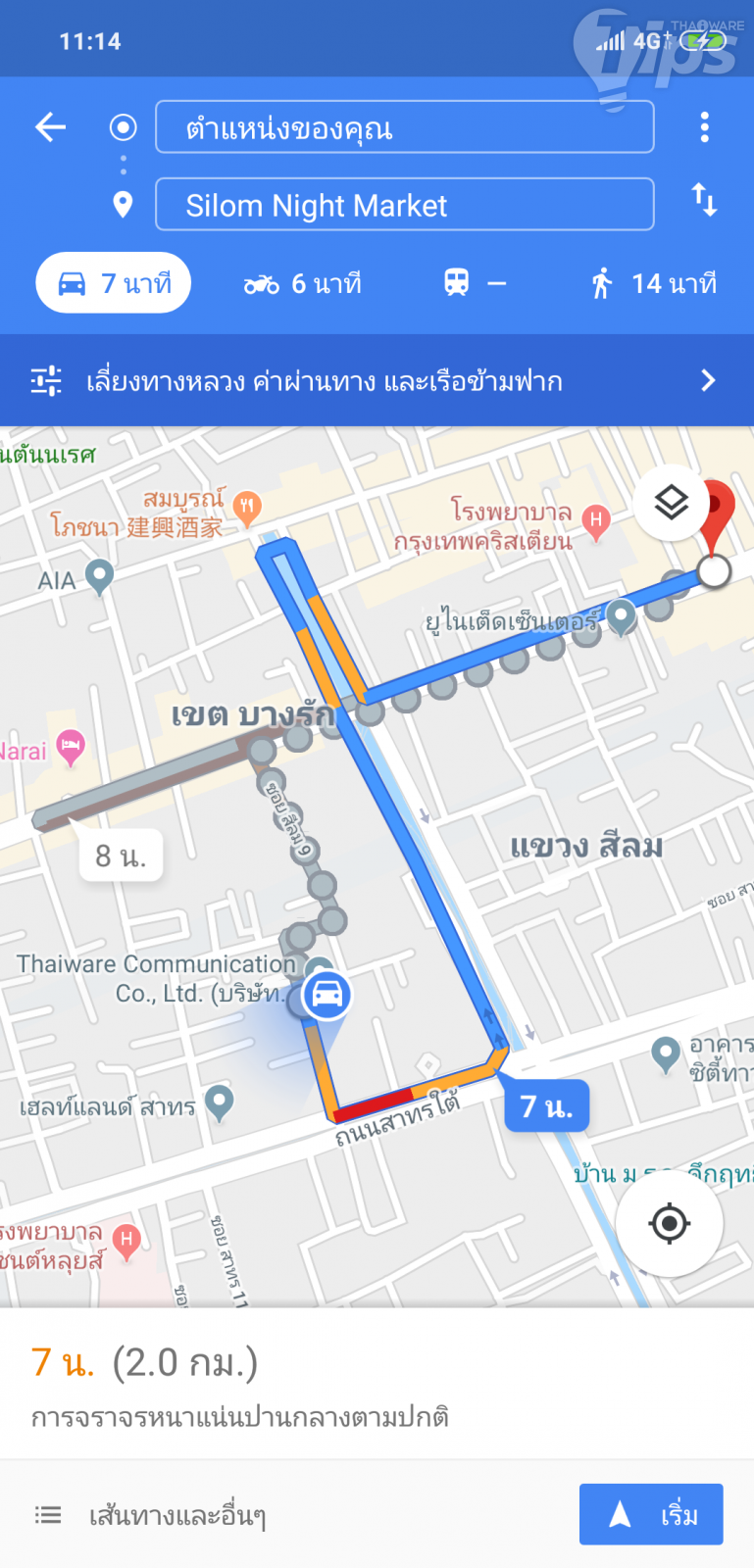754x1568 pixels.
Task: Switch to walking route, 14 นาที
Action: (654, 284)
